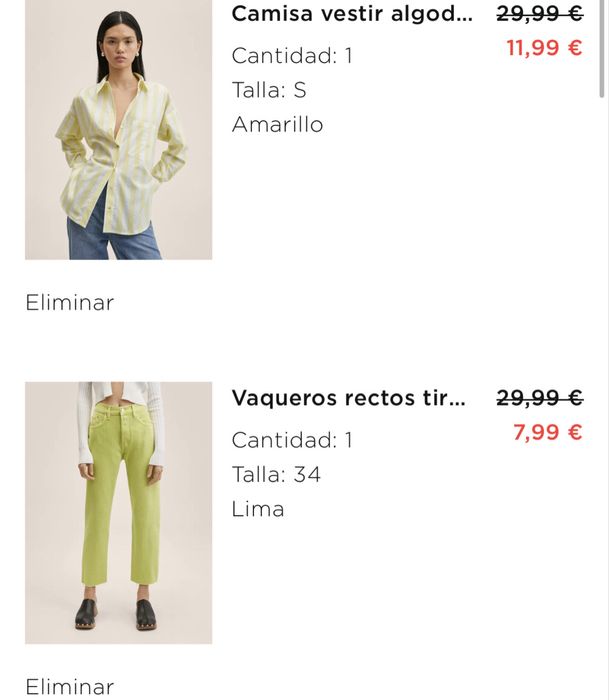The width and height of the screenshot is (609, 700).
Task: Open the yellow striped shirt product image
Action: [x=118, y=130]
